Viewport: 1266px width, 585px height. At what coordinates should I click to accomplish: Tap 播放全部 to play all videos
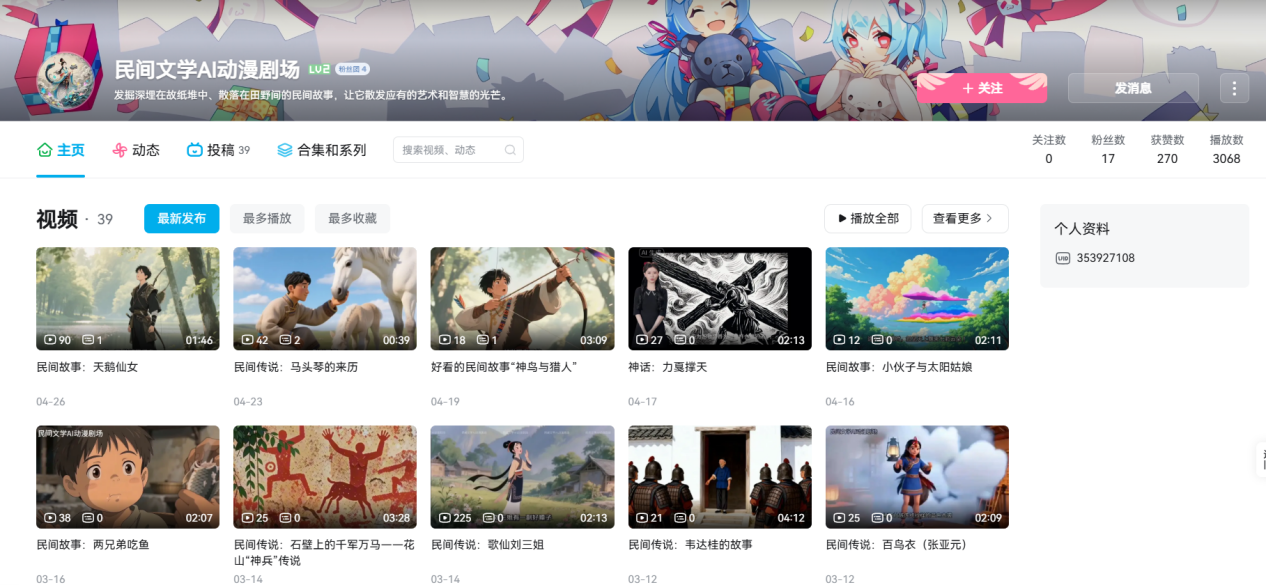coord(867,218)
